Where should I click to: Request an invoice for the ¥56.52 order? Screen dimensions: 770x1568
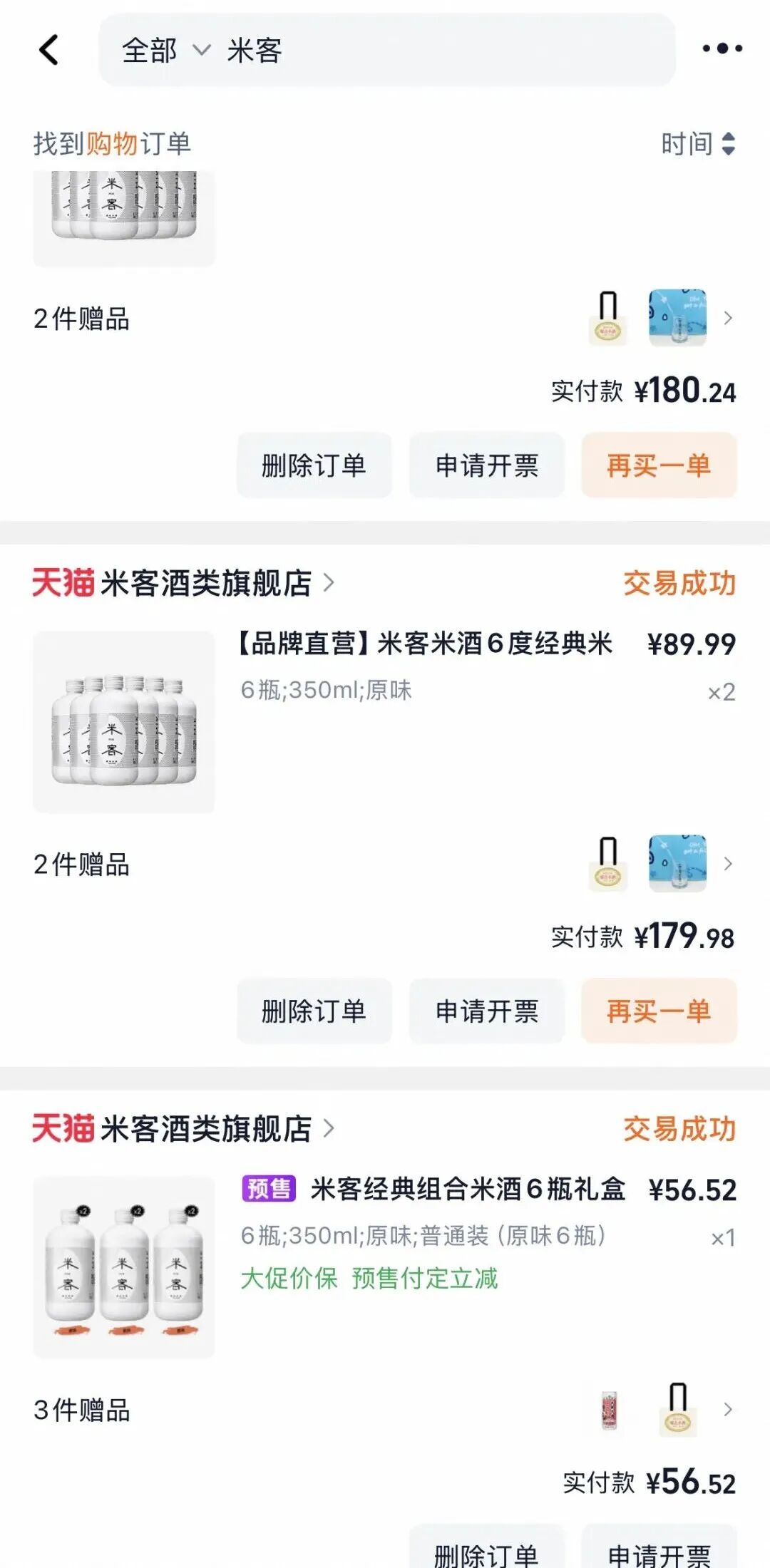659,1554
